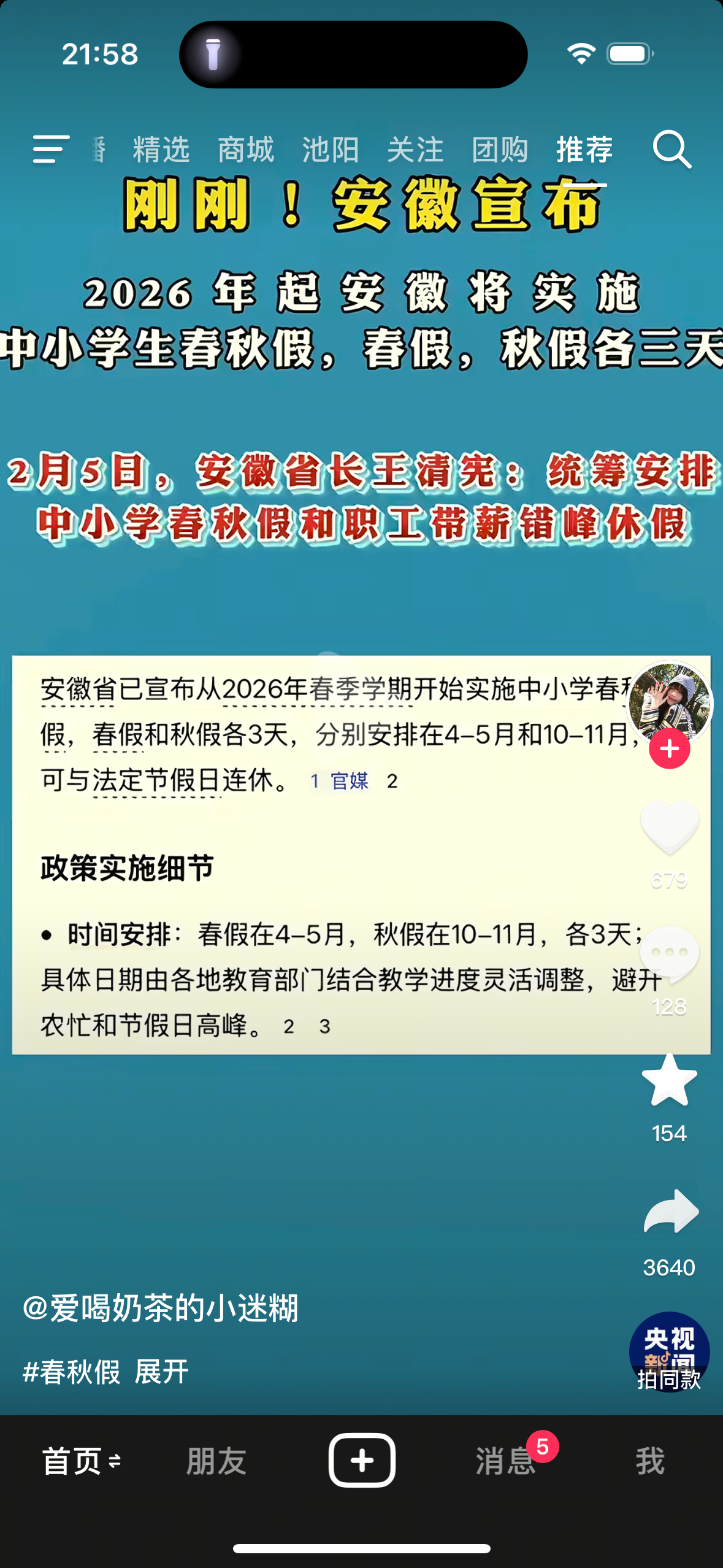
Task: Like this video with the heart
Action: tap(670, 828)
